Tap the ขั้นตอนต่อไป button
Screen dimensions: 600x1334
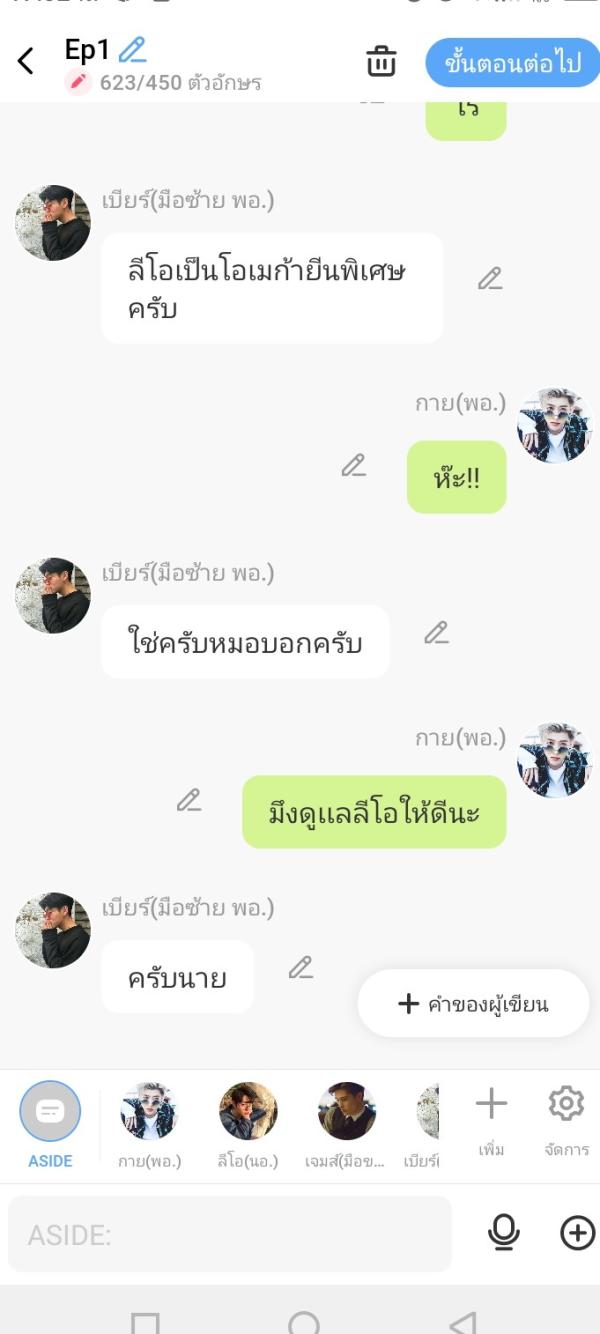coord(512,63)
